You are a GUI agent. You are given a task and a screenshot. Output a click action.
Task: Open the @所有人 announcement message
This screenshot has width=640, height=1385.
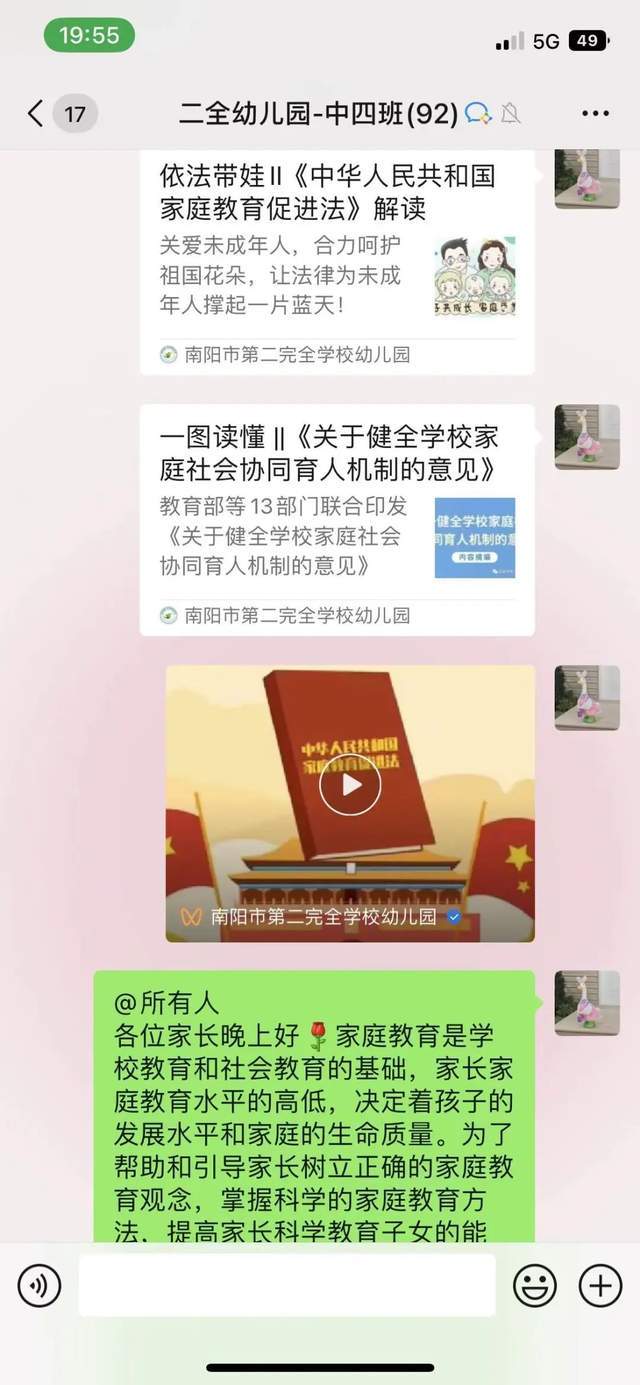tap(314, 1106)
